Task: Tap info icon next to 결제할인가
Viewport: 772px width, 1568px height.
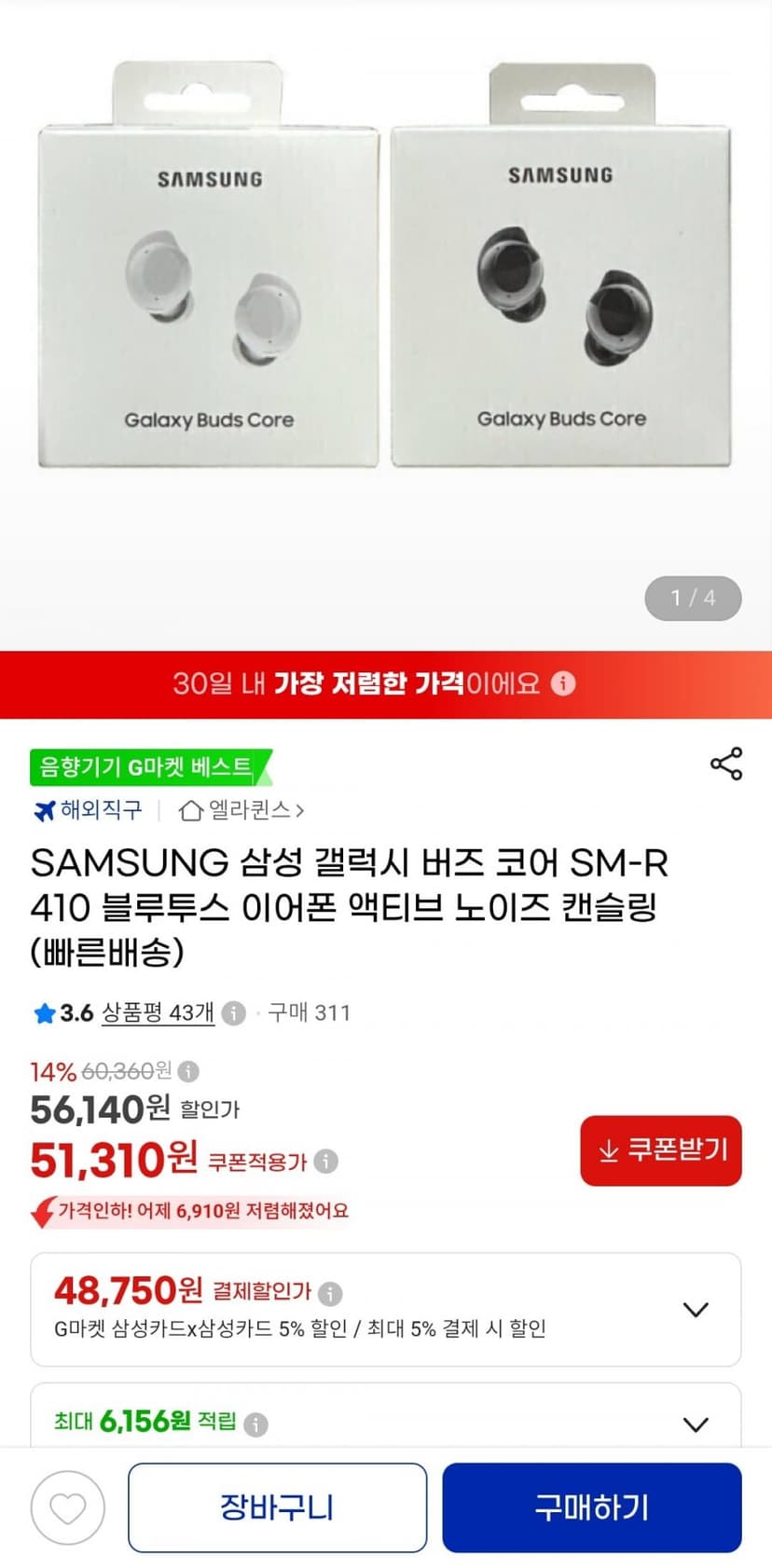Action: [x=330, y=1294]
